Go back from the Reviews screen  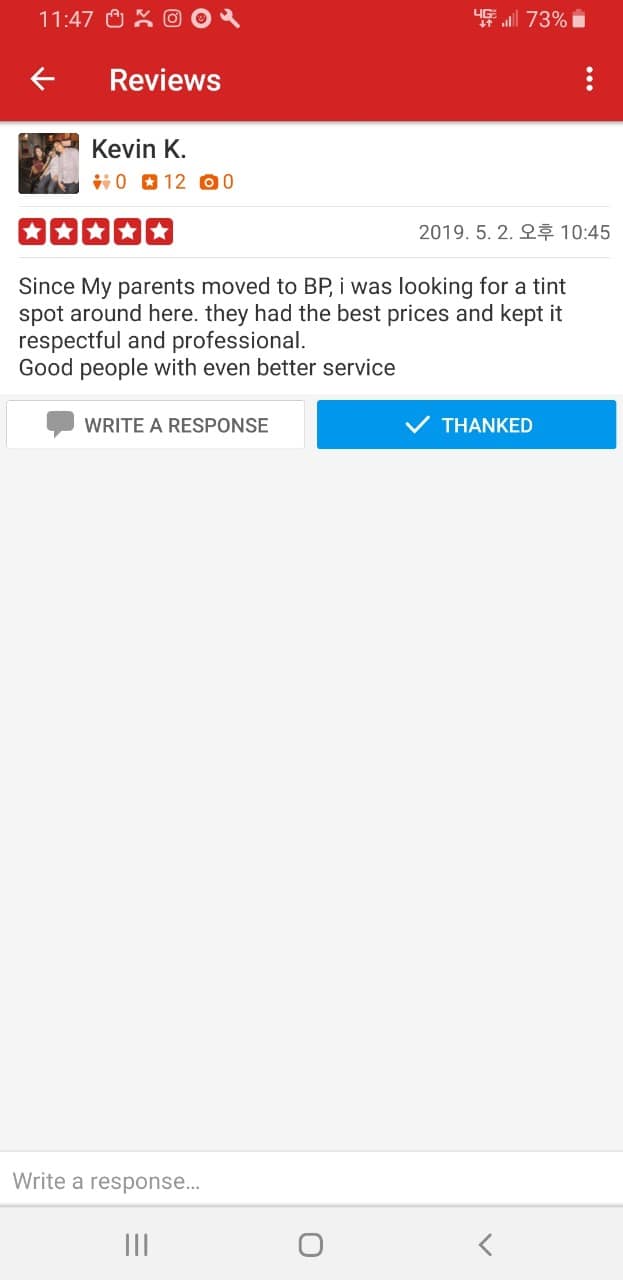tap(42, 79)
